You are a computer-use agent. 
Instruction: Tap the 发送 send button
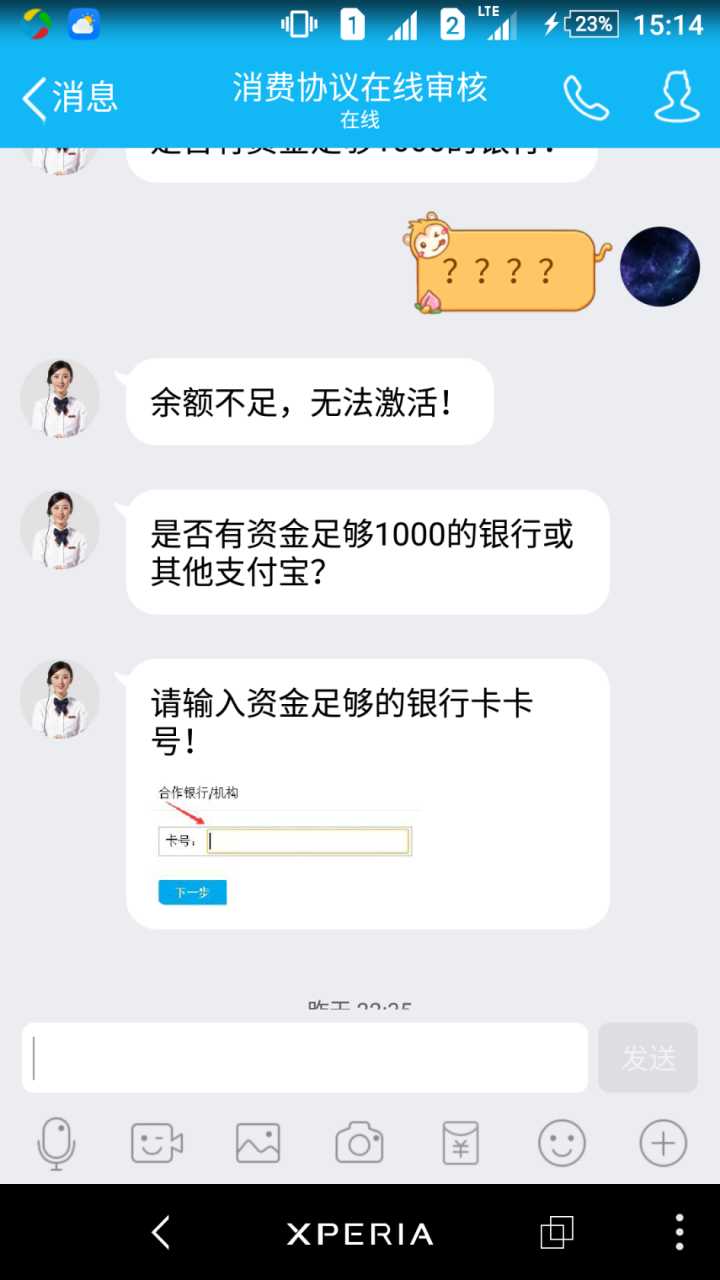pos(648,1057)
